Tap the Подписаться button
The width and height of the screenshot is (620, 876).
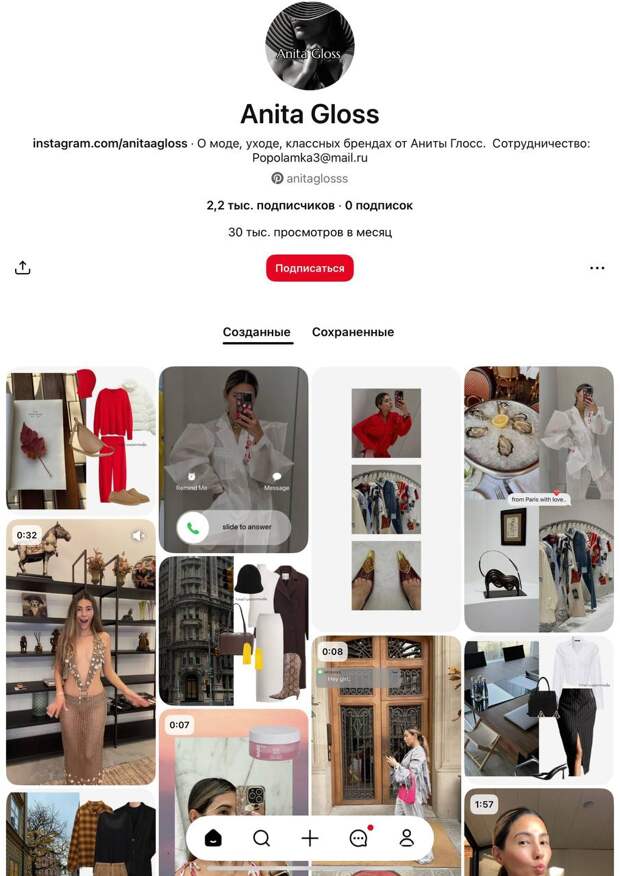[x=310, y=268]
